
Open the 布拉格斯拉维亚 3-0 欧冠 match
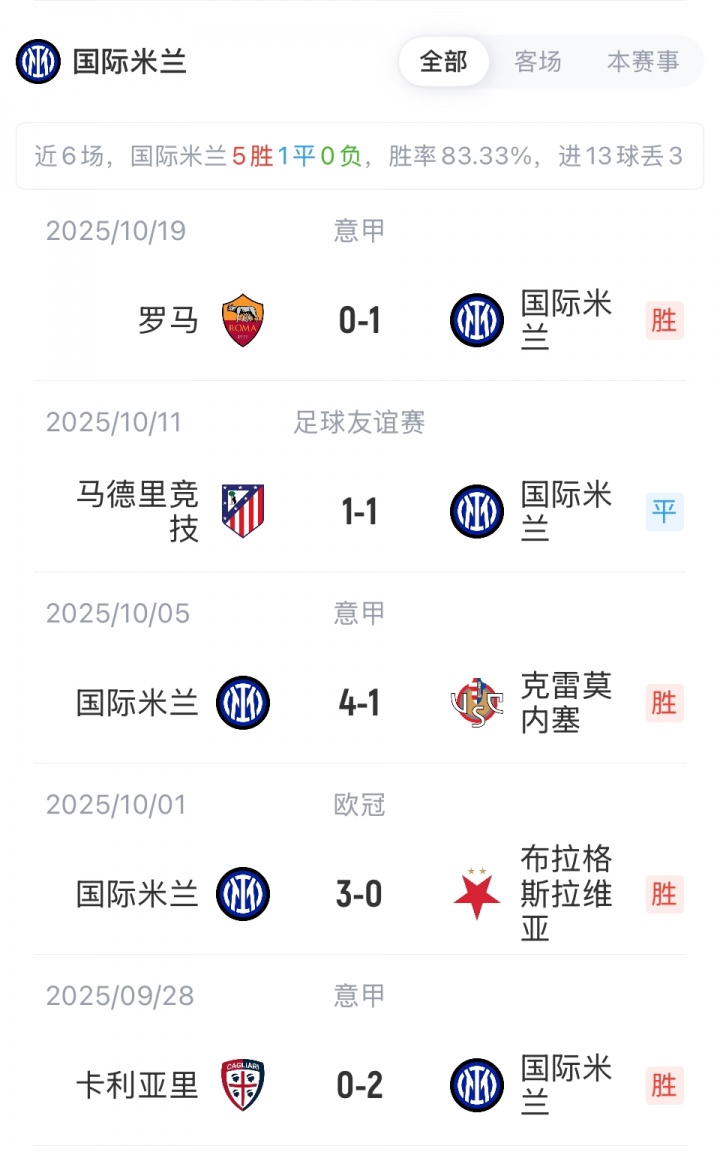(360, 894)
